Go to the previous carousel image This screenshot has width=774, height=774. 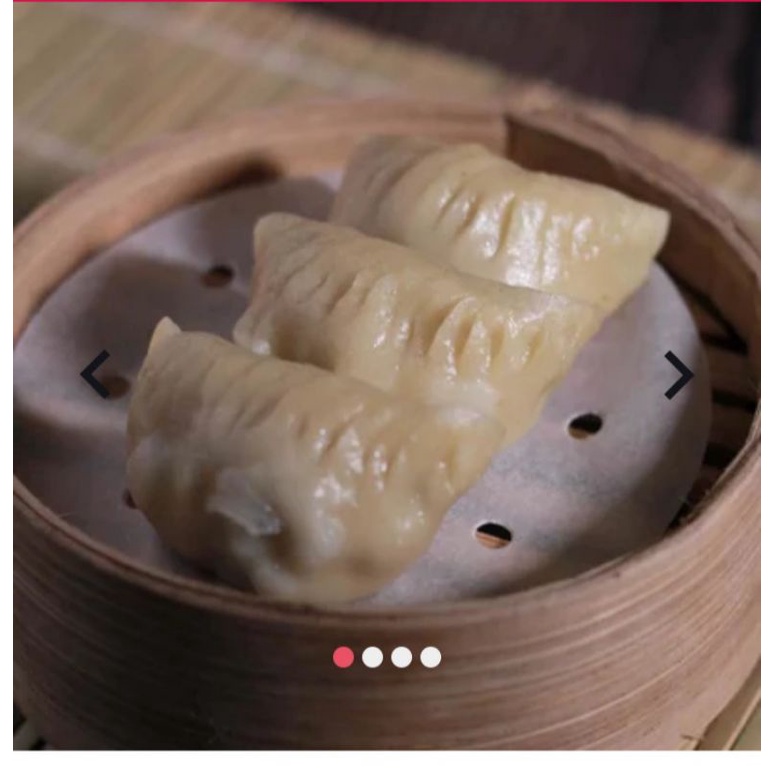[x=95, y=374]
